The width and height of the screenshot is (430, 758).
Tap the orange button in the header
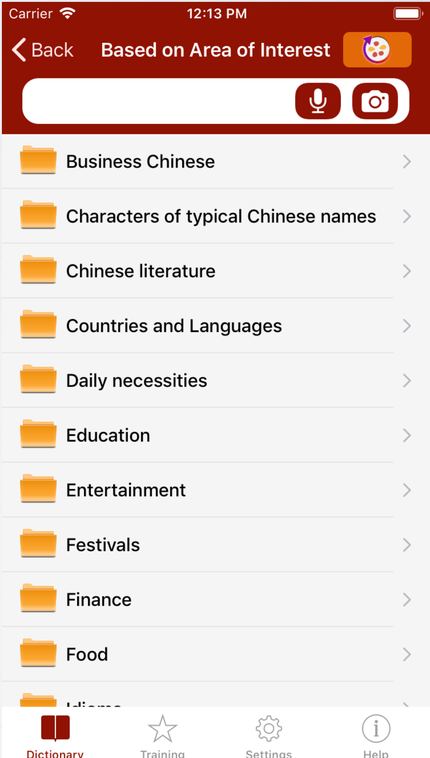377,50
